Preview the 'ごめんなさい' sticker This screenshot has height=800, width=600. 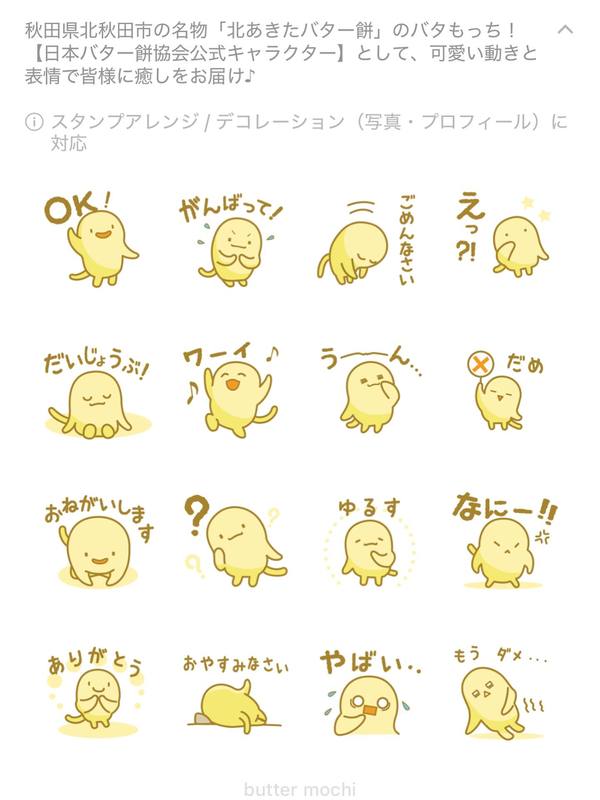366,240
